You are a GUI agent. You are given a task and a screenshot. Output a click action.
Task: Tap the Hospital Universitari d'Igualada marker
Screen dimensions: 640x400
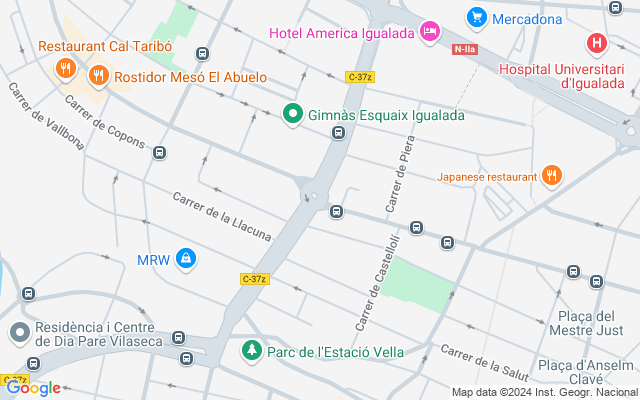pos(597,43)
